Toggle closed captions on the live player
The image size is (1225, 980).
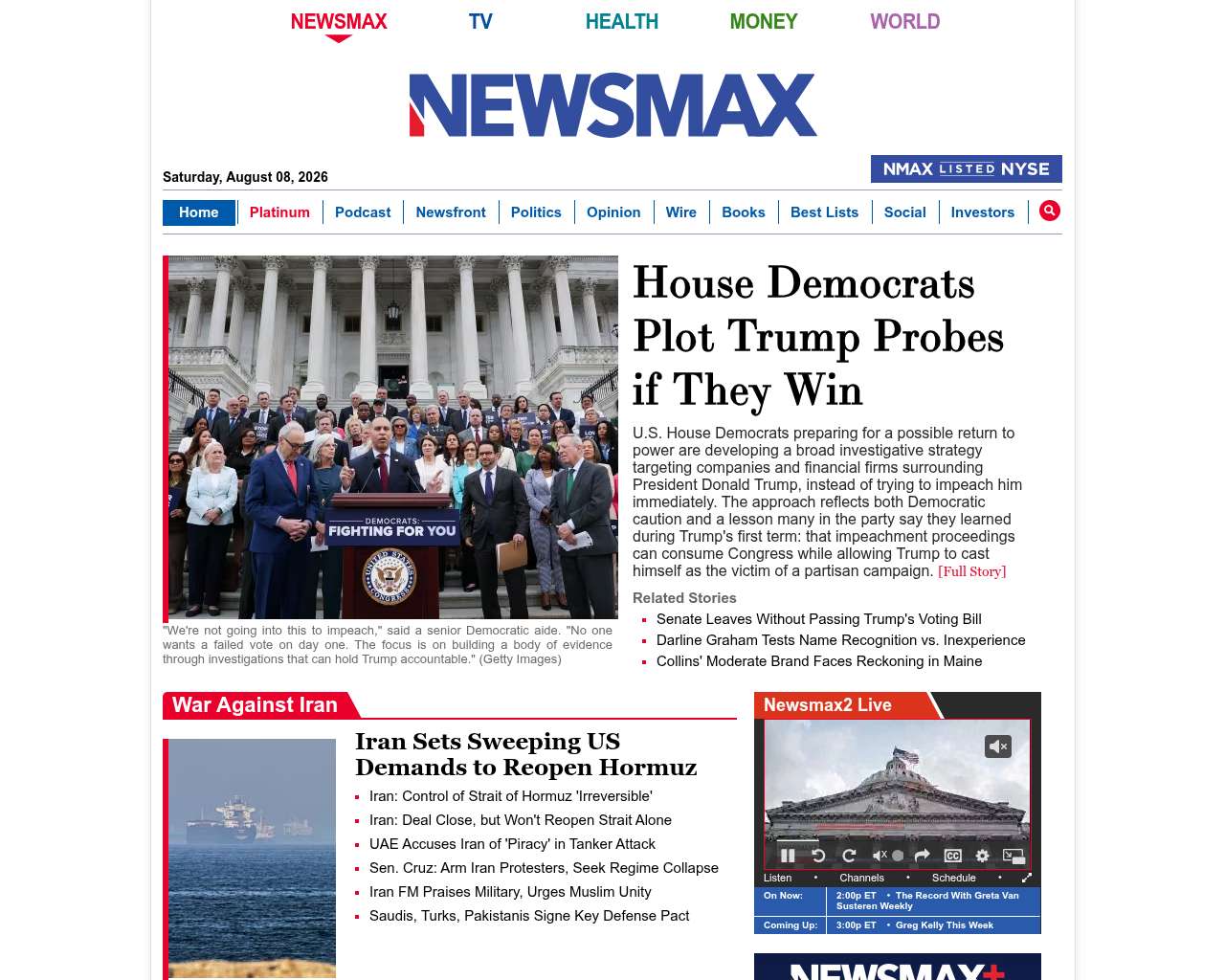(952, 856)
